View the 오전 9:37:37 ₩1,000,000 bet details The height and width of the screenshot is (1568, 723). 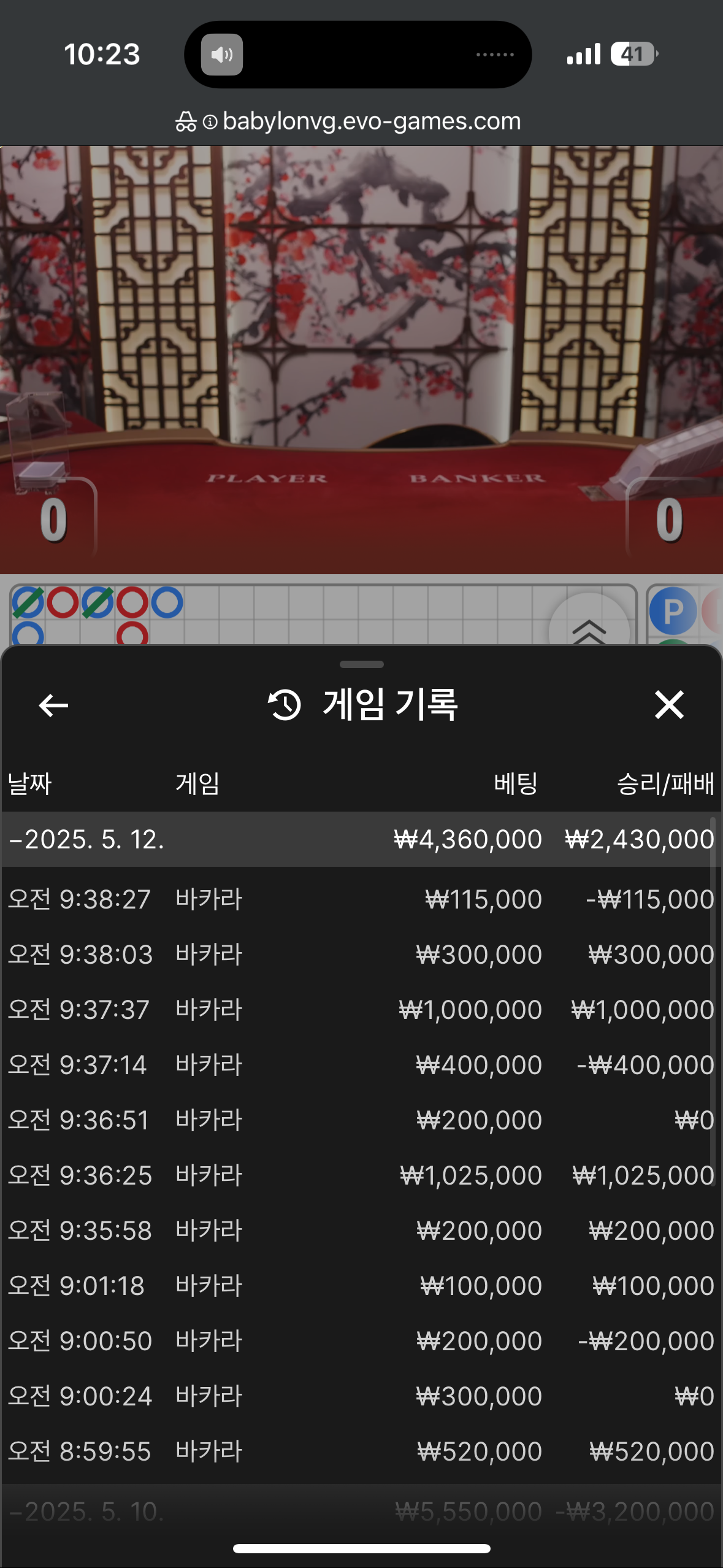tap(361, 1010)
